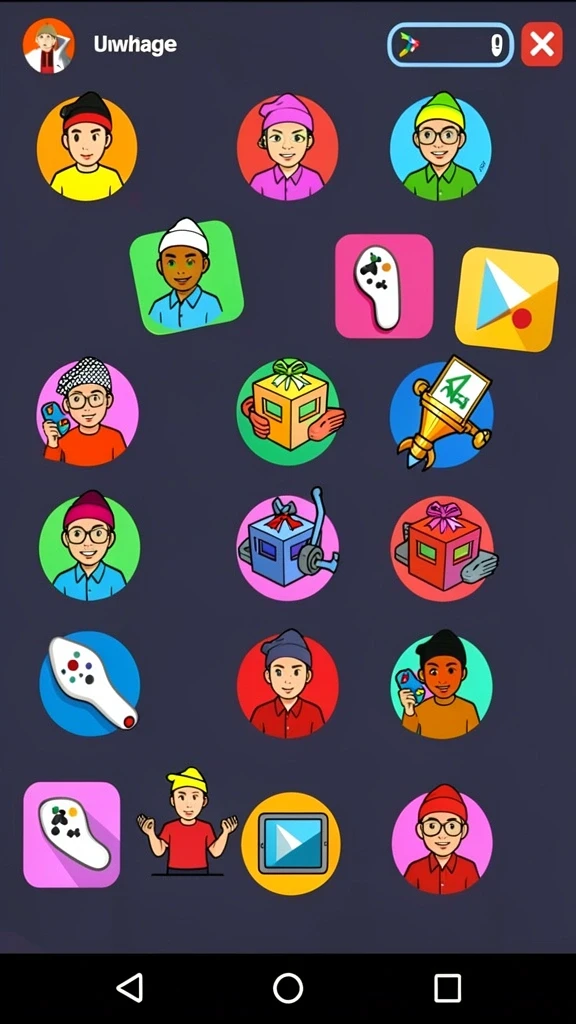576x1024 pixels.
Task: Go back with the system back button
Action: (130, 987)
